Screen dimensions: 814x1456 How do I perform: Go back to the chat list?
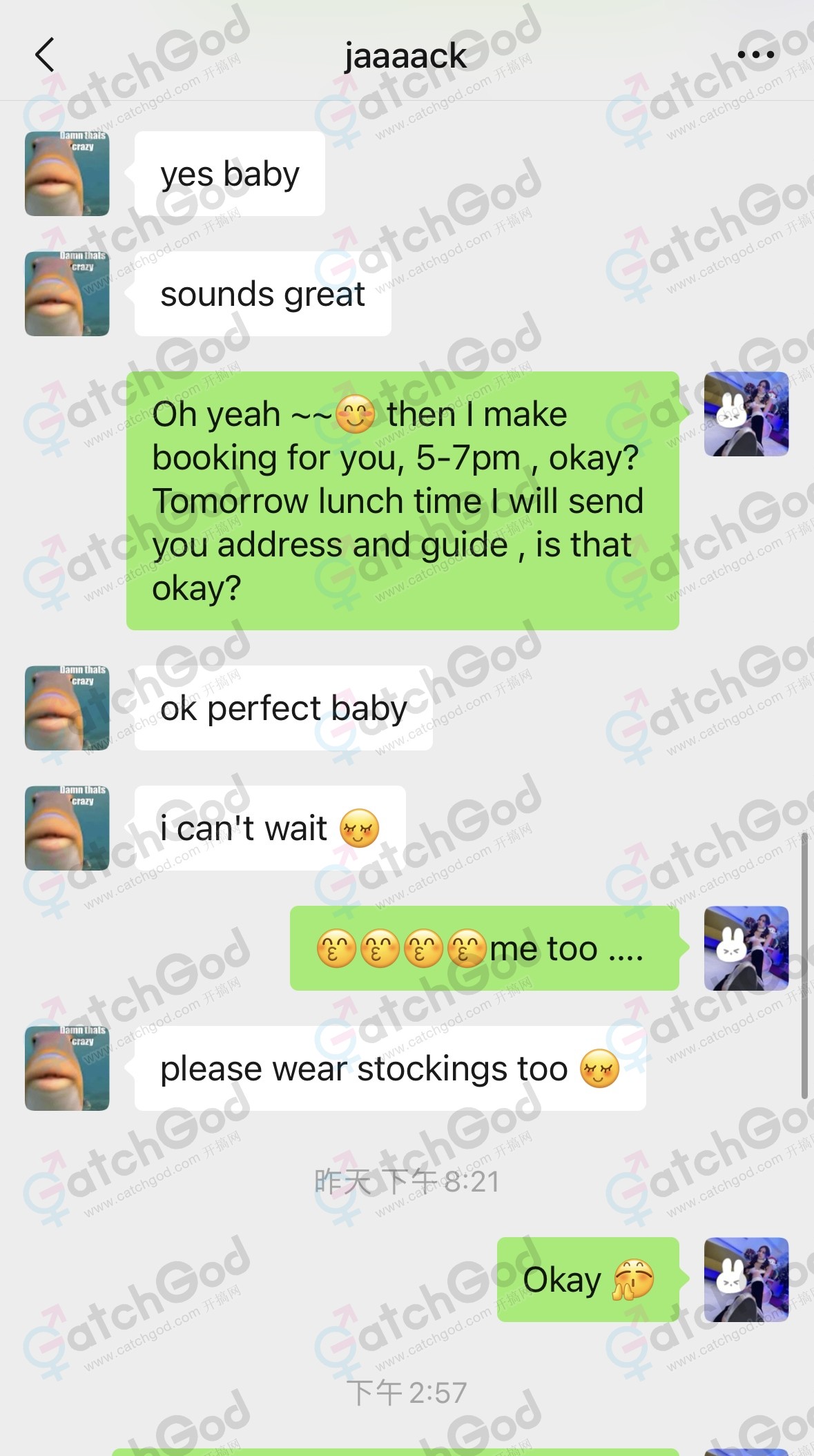tap(45, 55)
